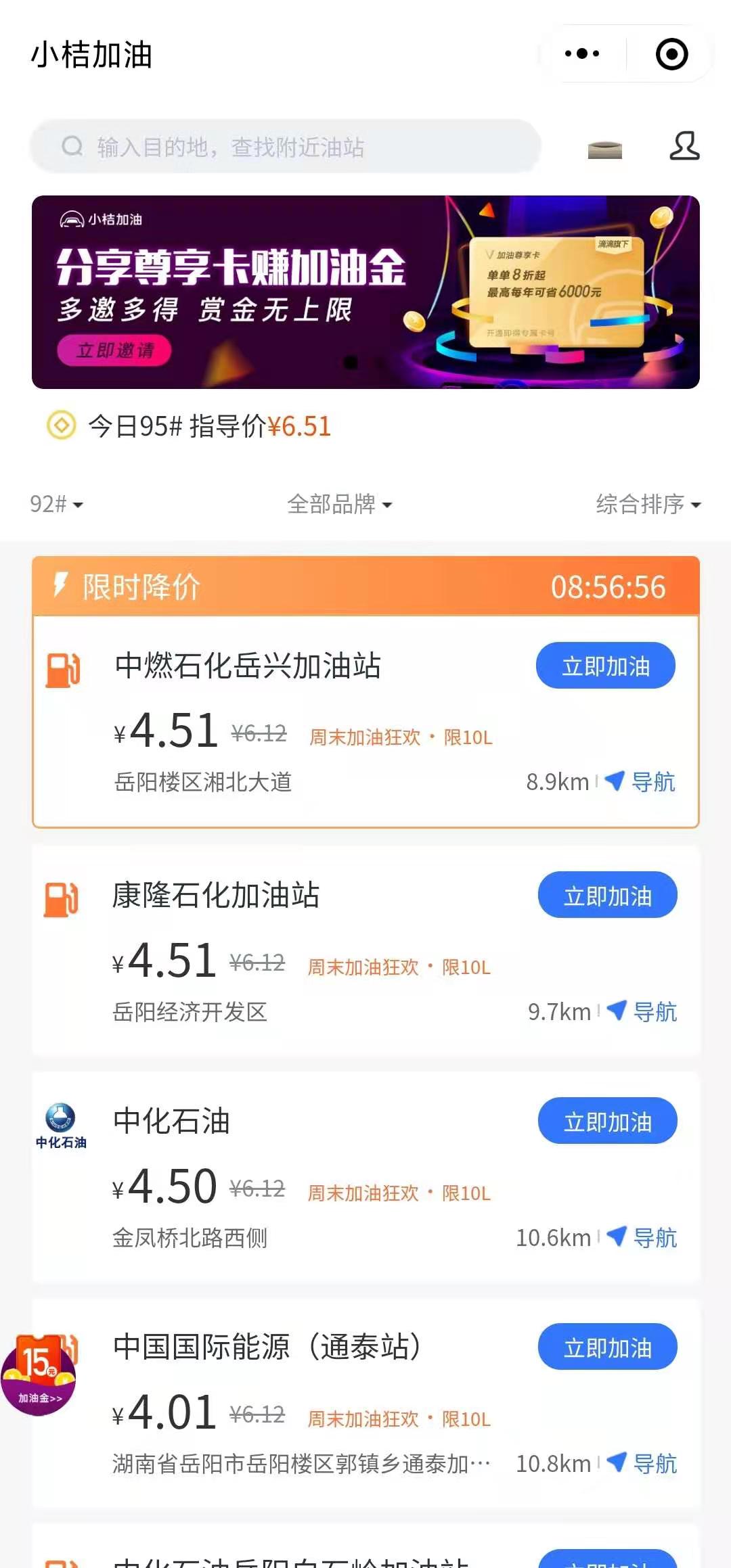Image resolution: width=731 pixels, height=1568 pixels.
Task: Open the 分享尊享卡赚加油金 banner
Action: pos(365,292)
